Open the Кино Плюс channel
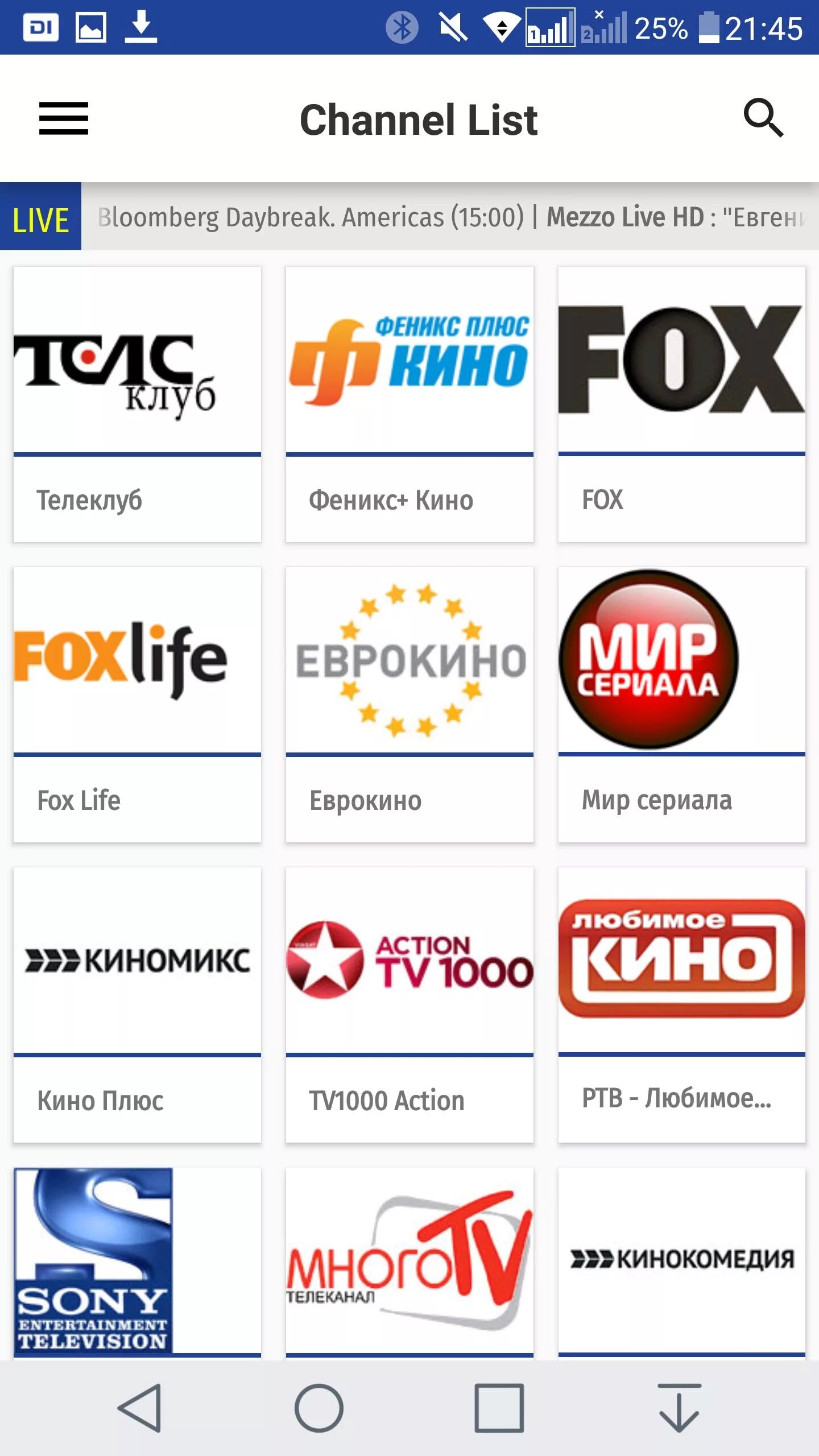Image resolution: width=819 pixels, height=1456 pixels. click(x=137, y=1005)
